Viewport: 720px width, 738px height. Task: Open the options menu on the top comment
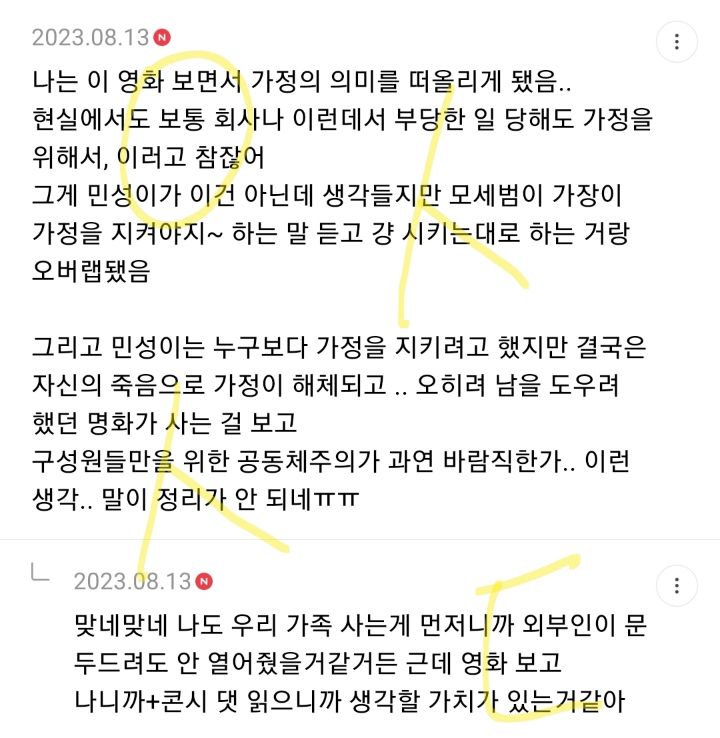677,42
